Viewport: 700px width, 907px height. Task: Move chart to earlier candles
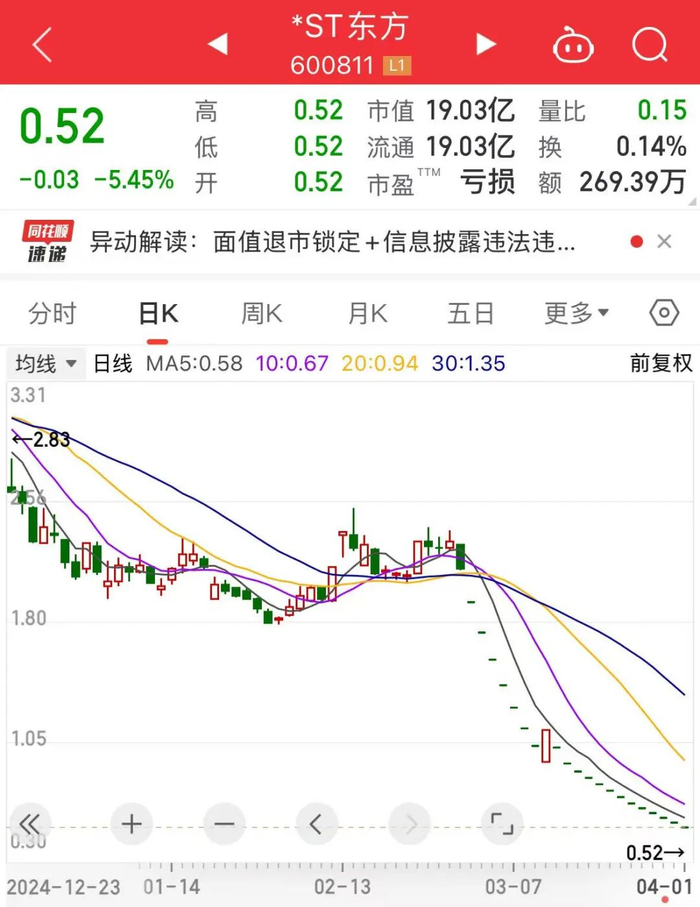(x=316, y=824)
